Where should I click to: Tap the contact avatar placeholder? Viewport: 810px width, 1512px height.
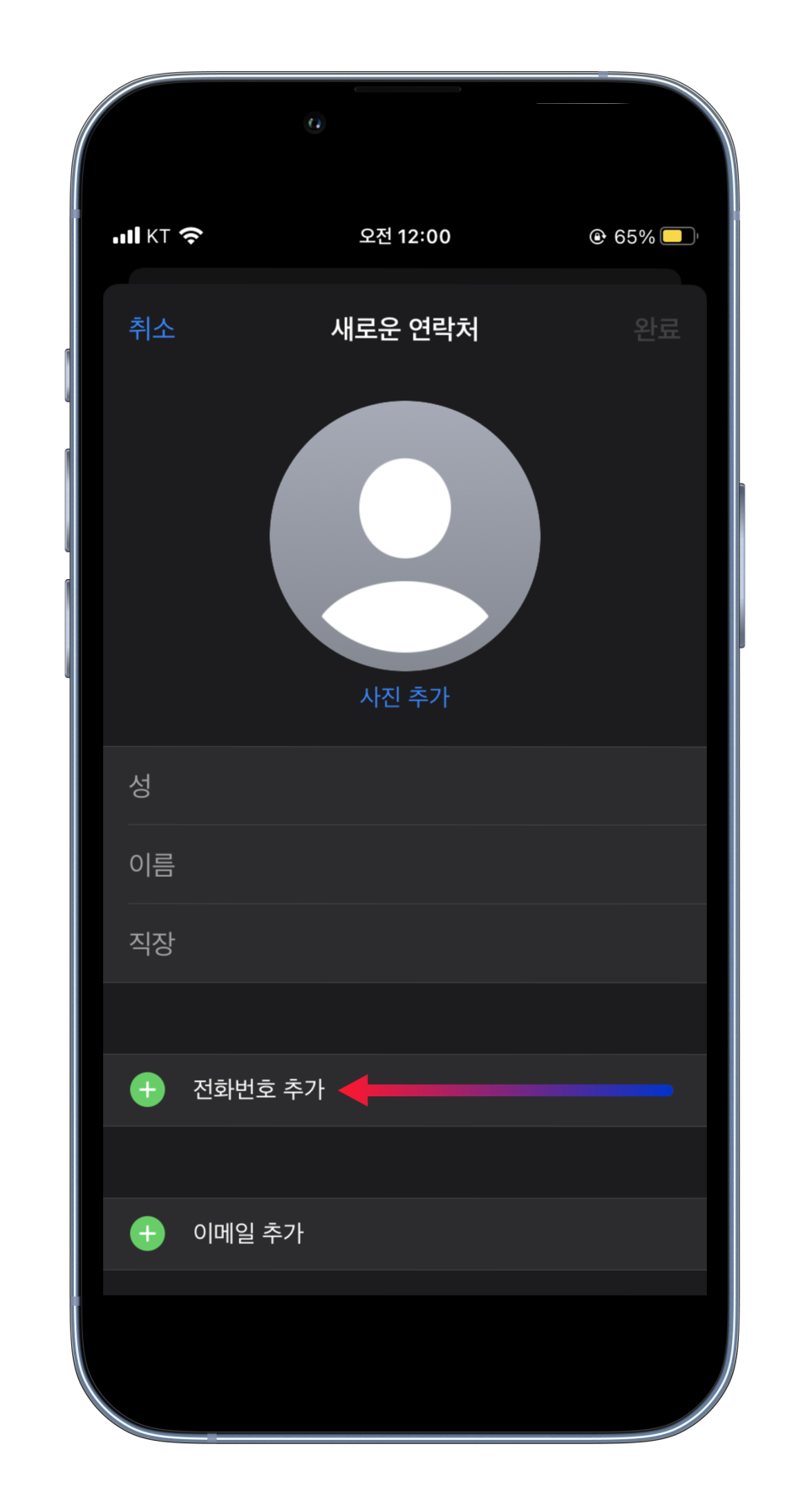click(405, 536)
